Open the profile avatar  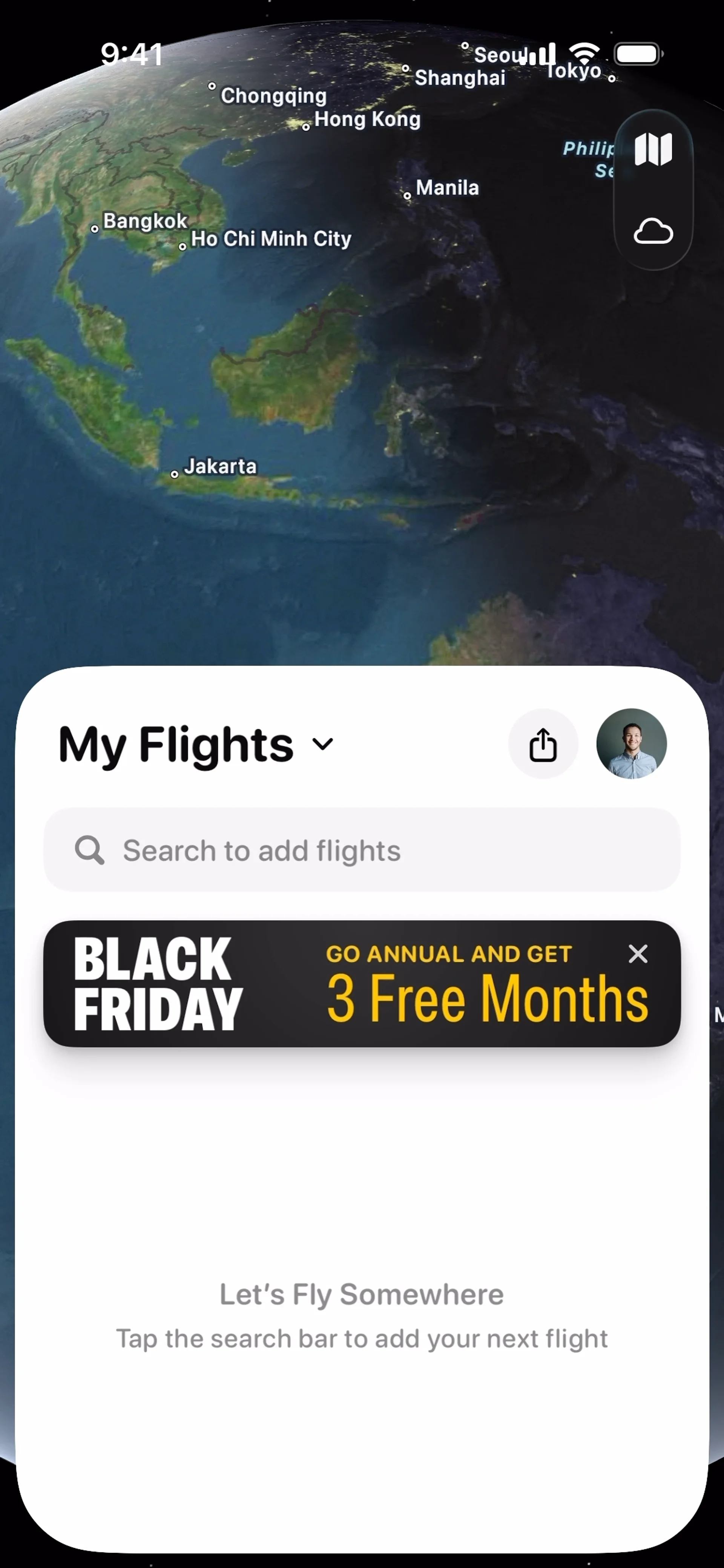tap(631, 744)
